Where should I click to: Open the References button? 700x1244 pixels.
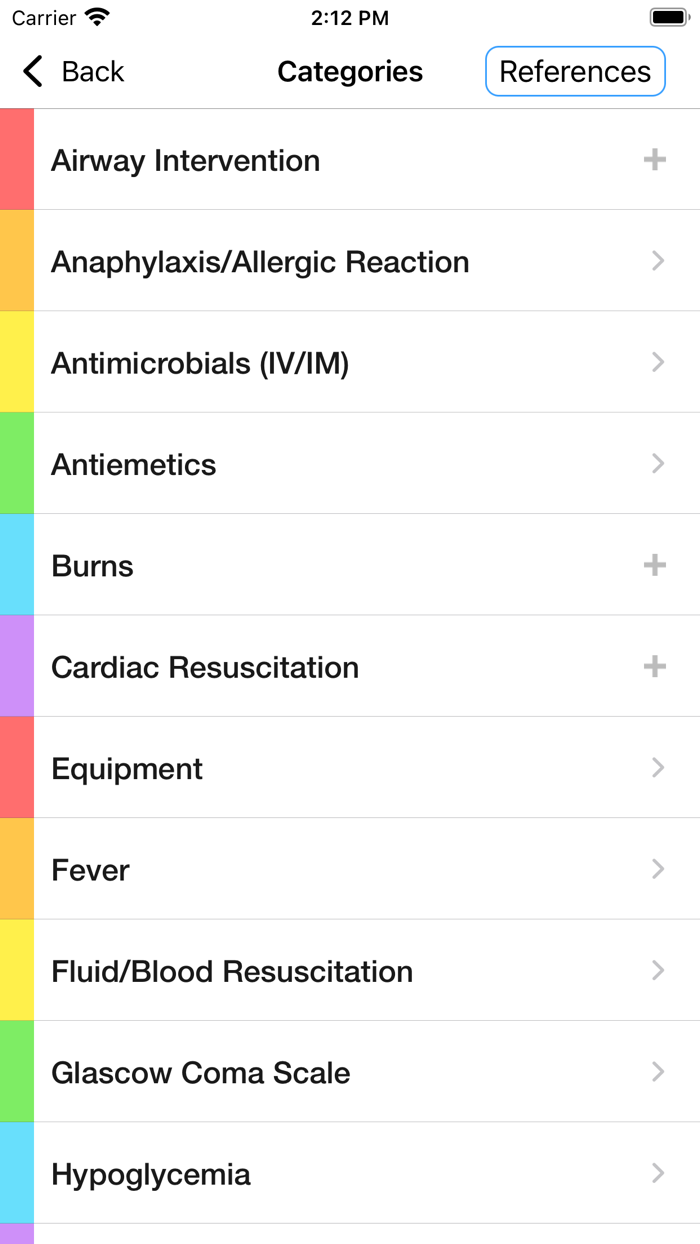[575, 72]
